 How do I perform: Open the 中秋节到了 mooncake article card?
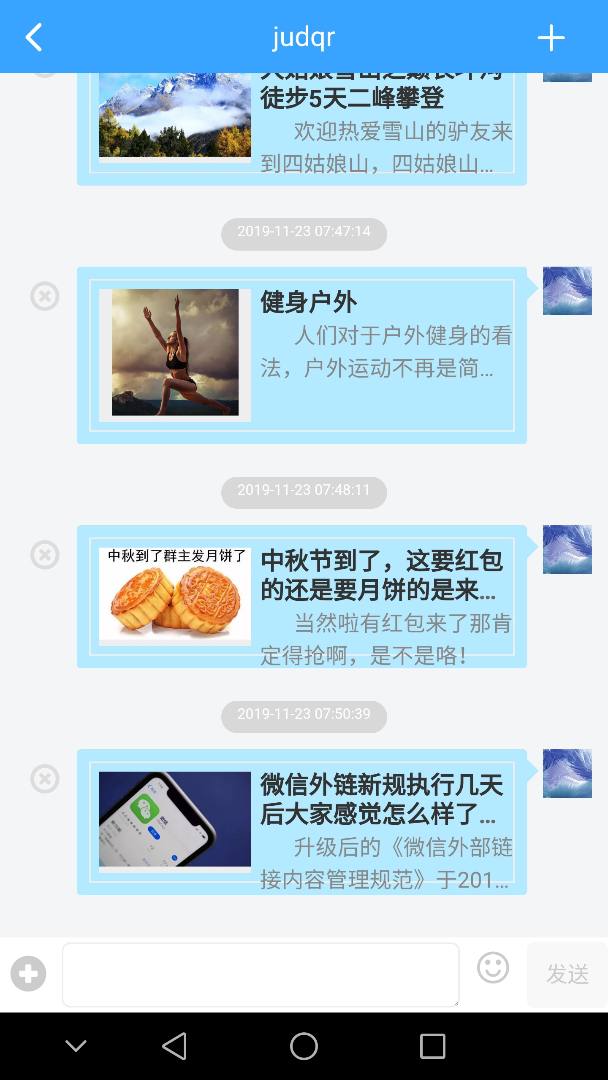[x=302, y=596]
